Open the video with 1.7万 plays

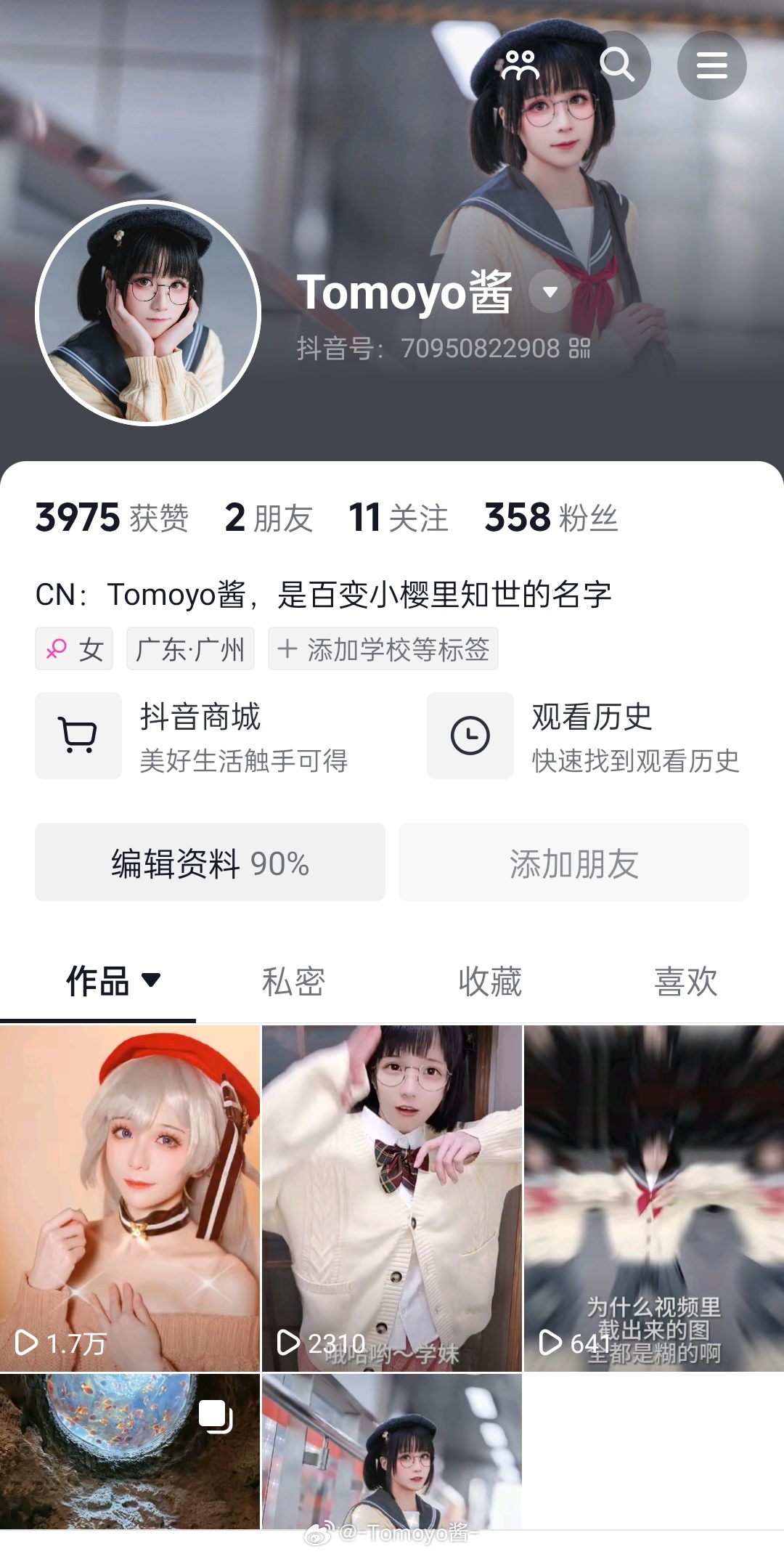point(130,1198)
